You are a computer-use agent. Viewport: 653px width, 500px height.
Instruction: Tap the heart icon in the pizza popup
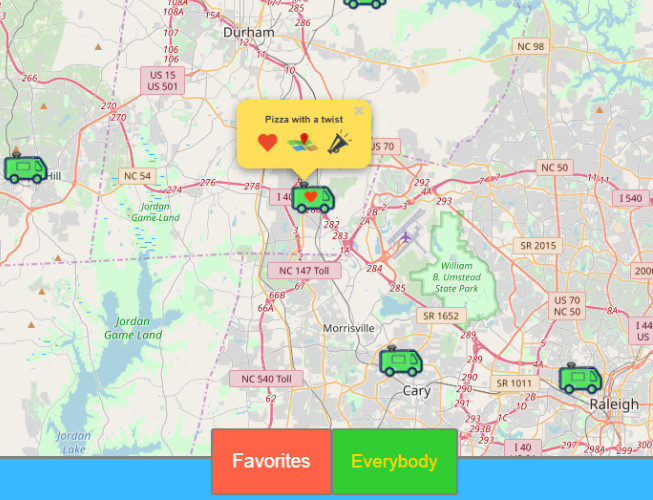(267, 143)
